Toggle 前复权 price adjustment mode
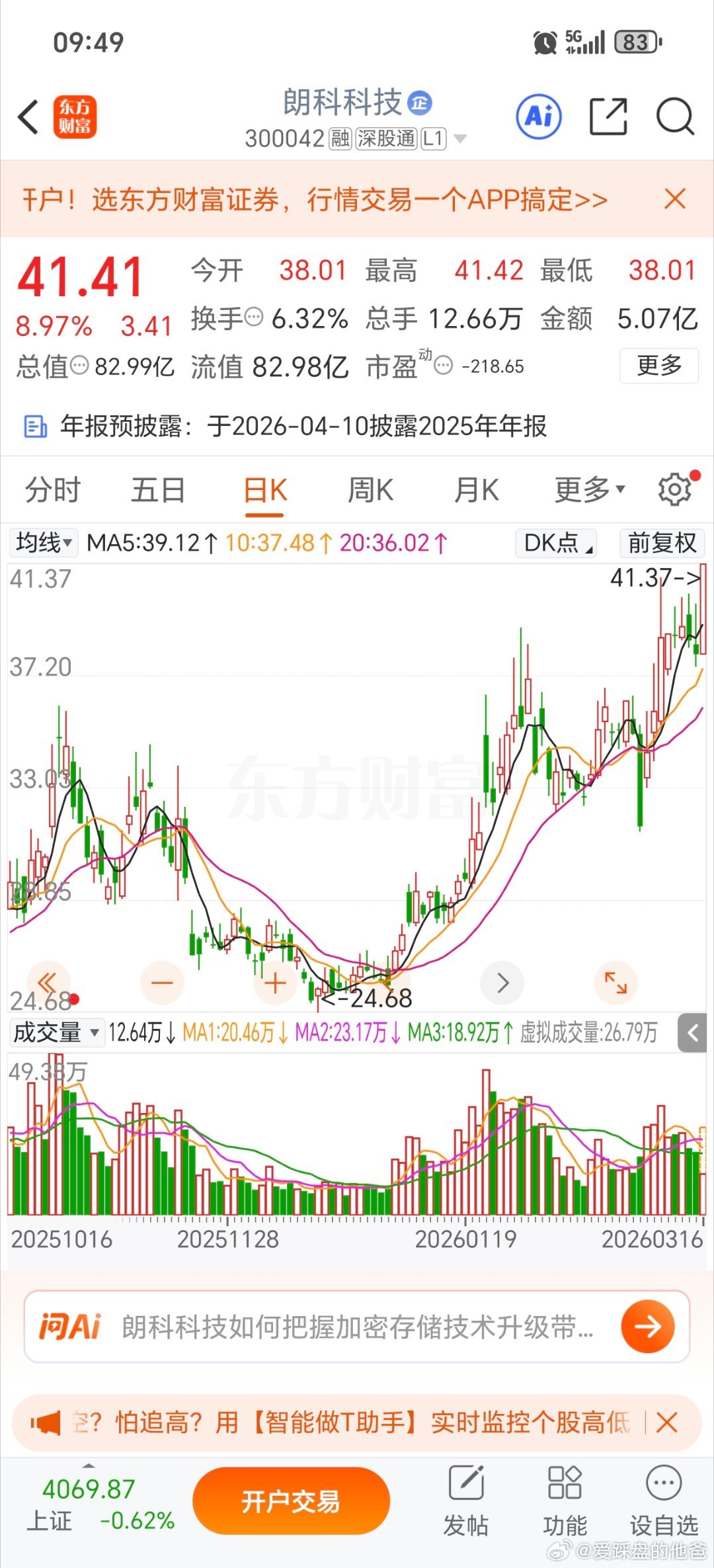Viewport: 714px width, 1568px height. (661, 543)
